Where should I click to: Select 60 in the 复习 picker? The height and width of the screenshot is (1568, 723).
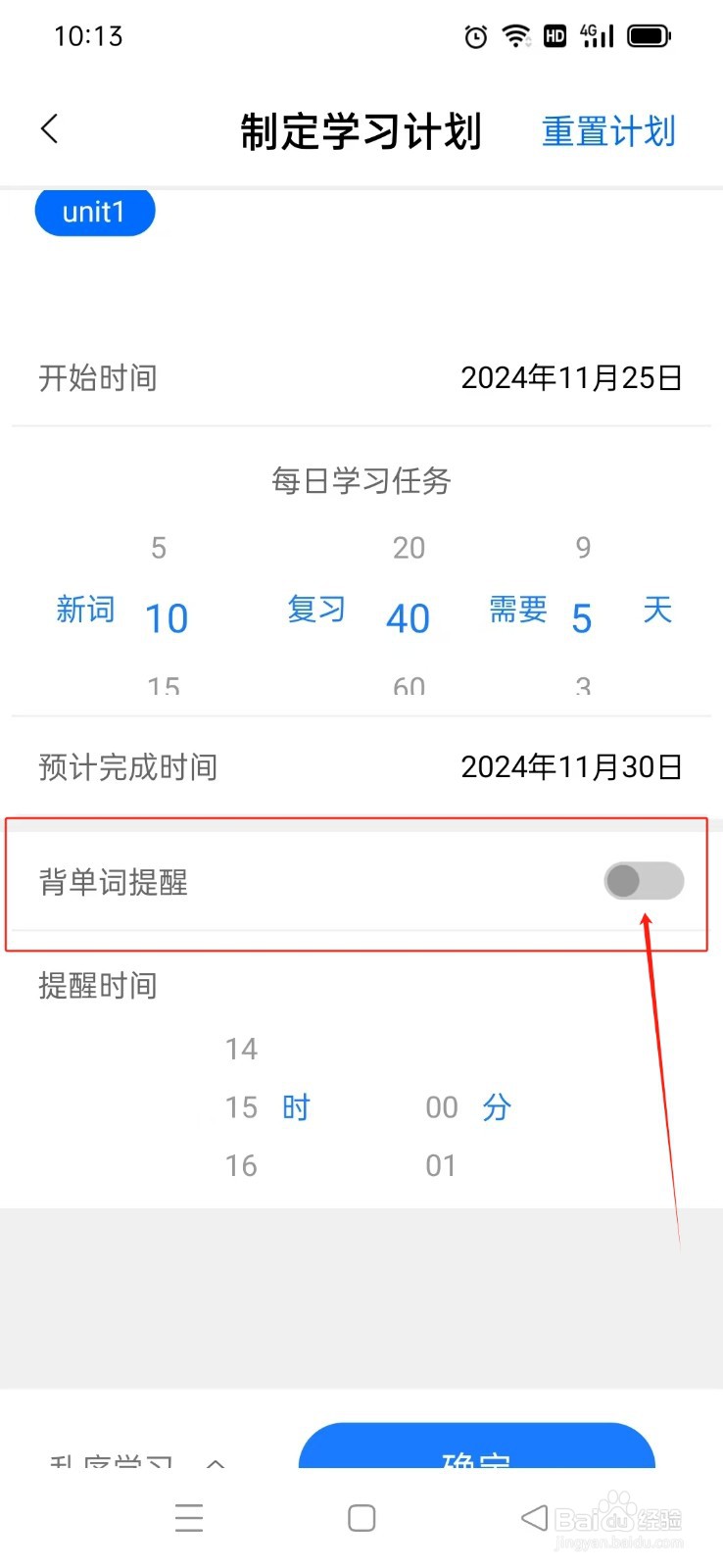point(409,686)
